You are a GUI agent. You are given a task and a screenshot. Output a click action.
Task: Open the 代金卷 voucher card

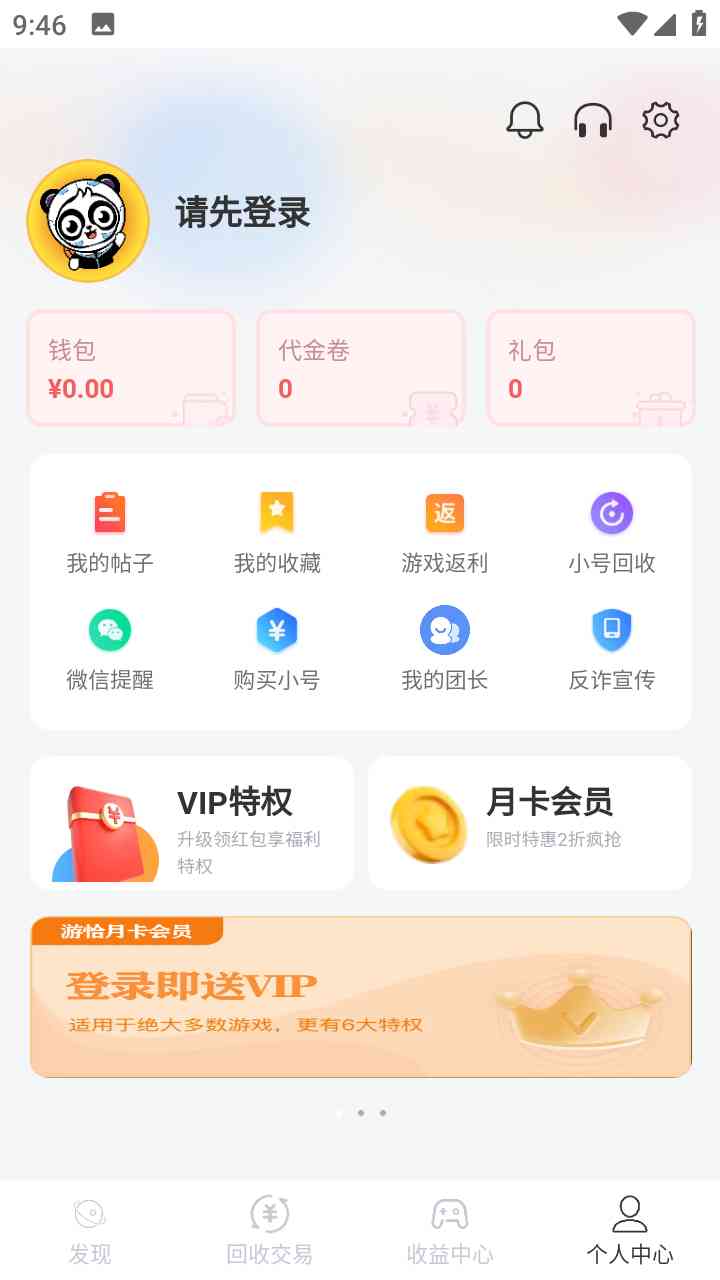361,368
